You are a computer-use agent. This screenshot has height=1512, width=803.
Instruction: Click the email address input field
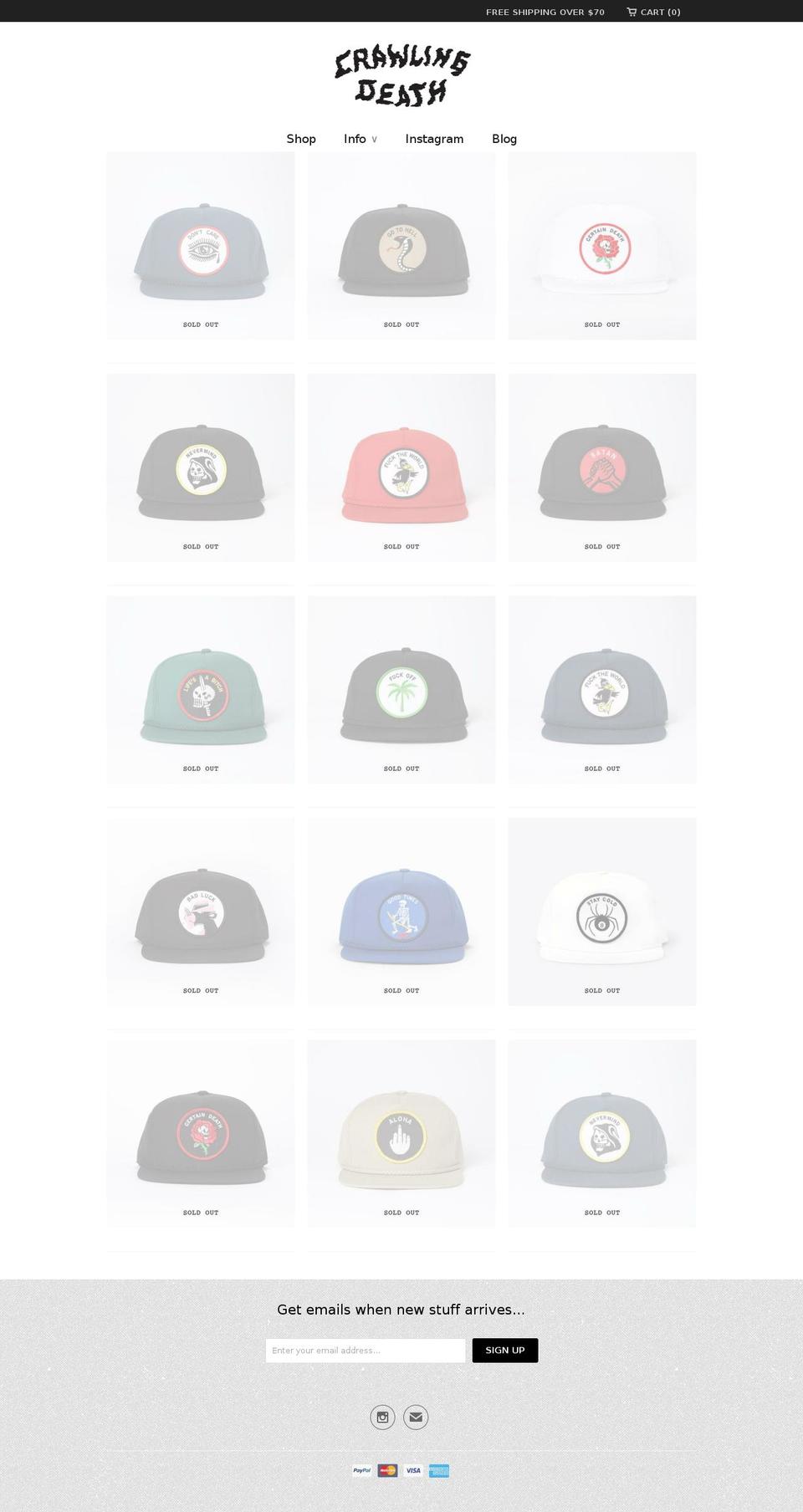(366, 1350)
